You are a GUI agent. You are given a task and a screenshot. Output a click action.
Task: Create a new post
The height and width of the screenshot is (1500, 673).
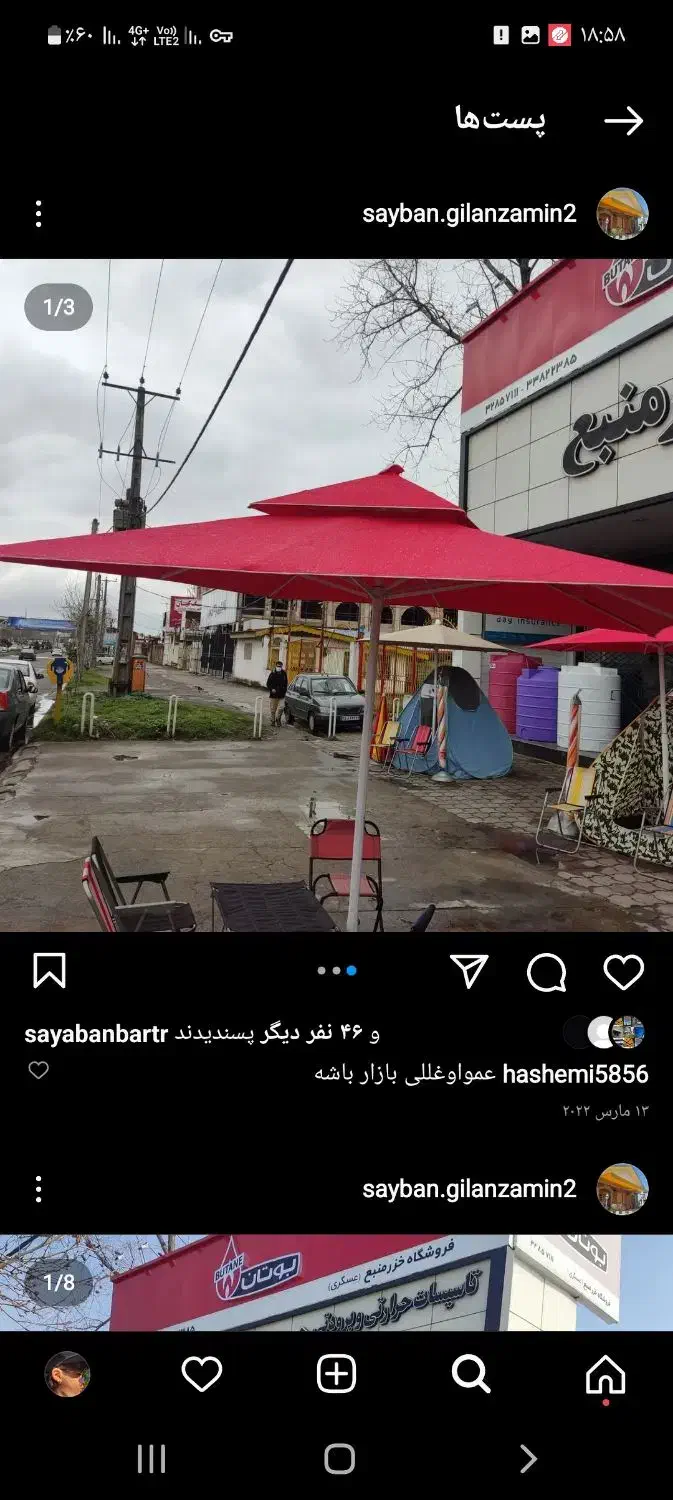click(336, 1375)
